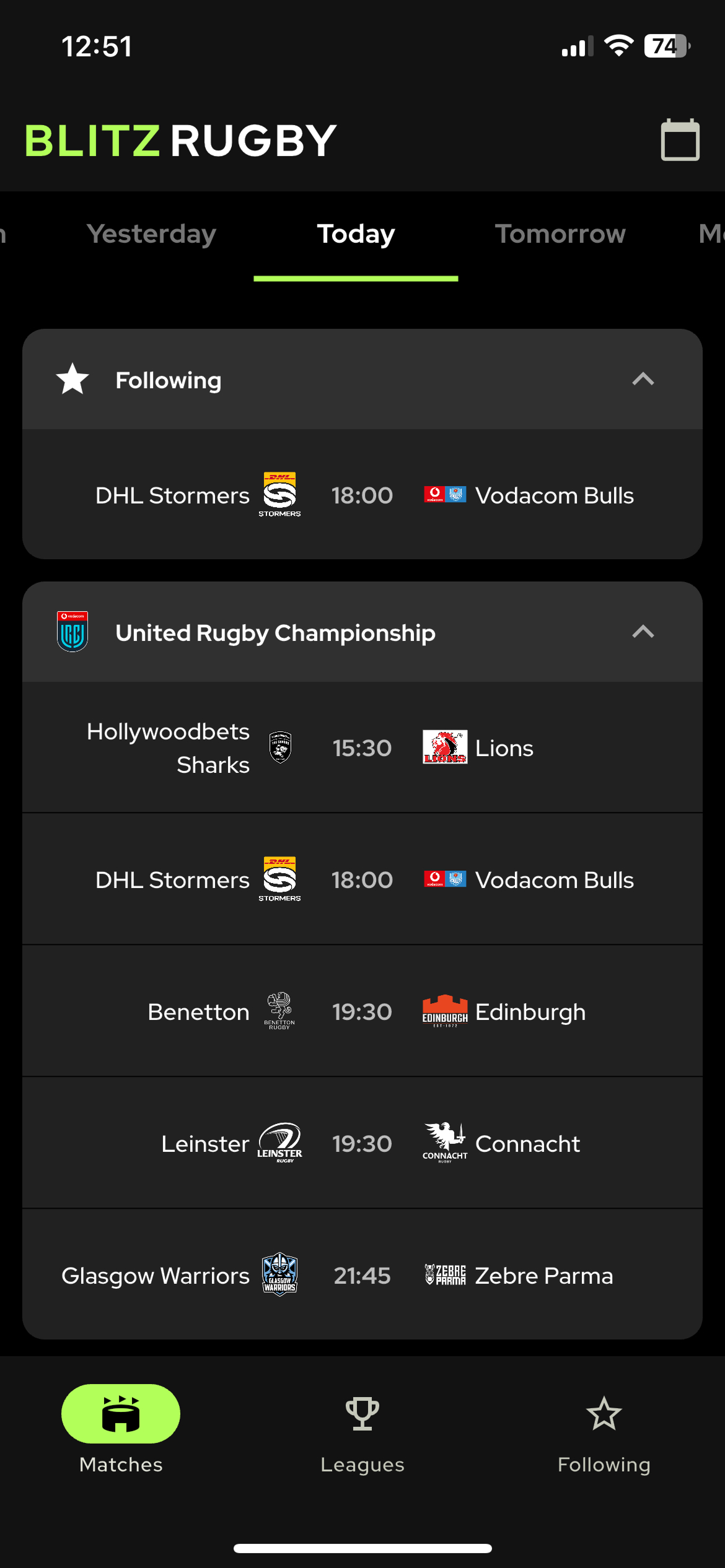Click the Glasgow Warriors crest

(x=279, y=1275)
